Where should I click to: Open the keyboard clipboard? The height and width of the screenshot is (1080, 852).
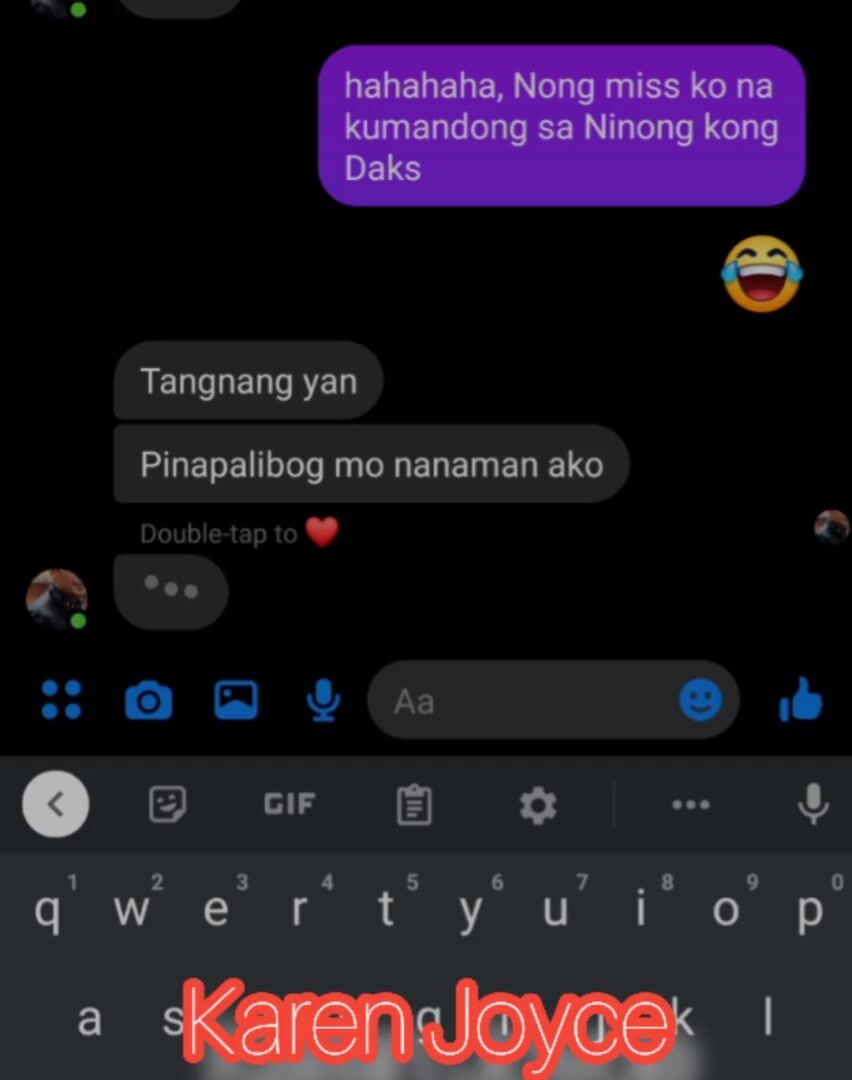(414, 804)
